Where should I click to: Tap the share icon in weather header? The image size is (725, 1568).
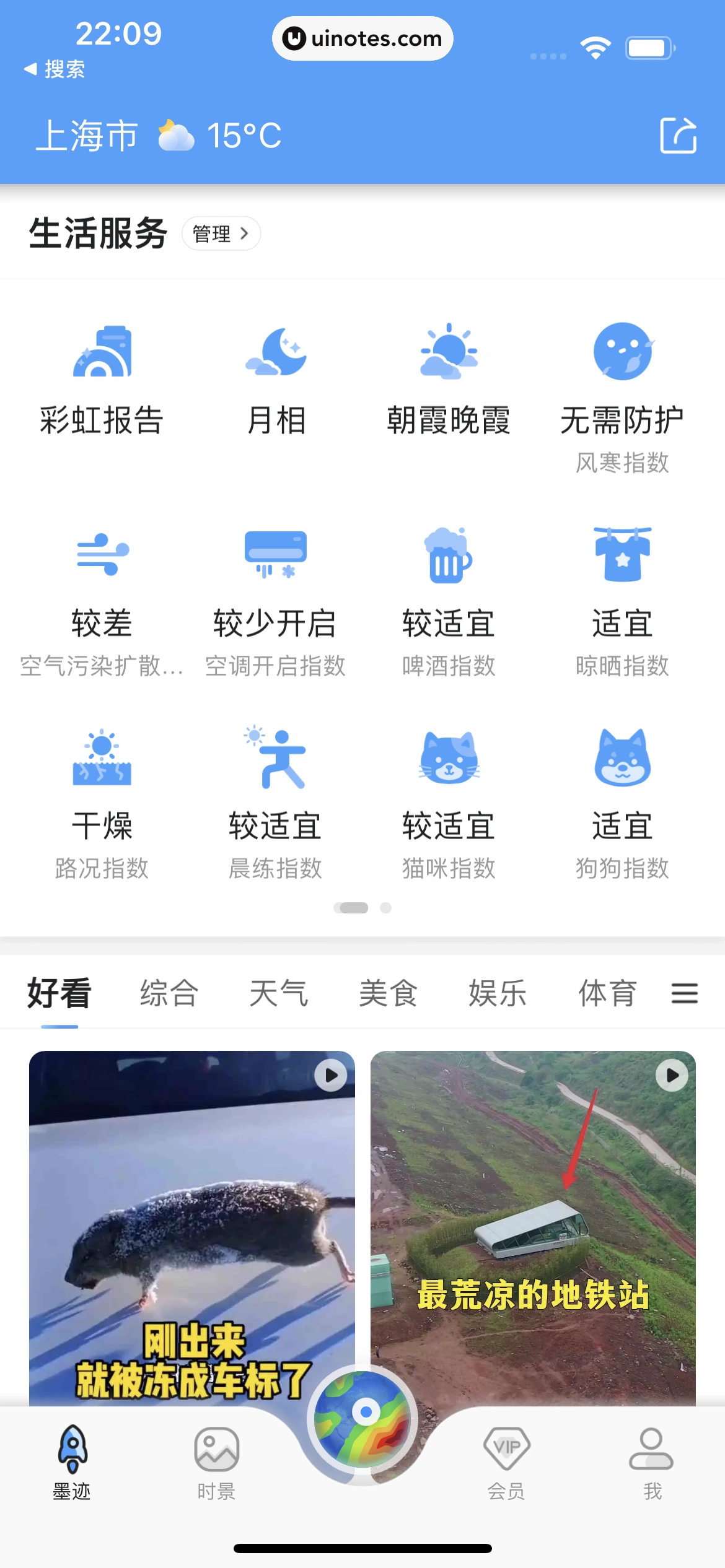(x=679, y=136)
